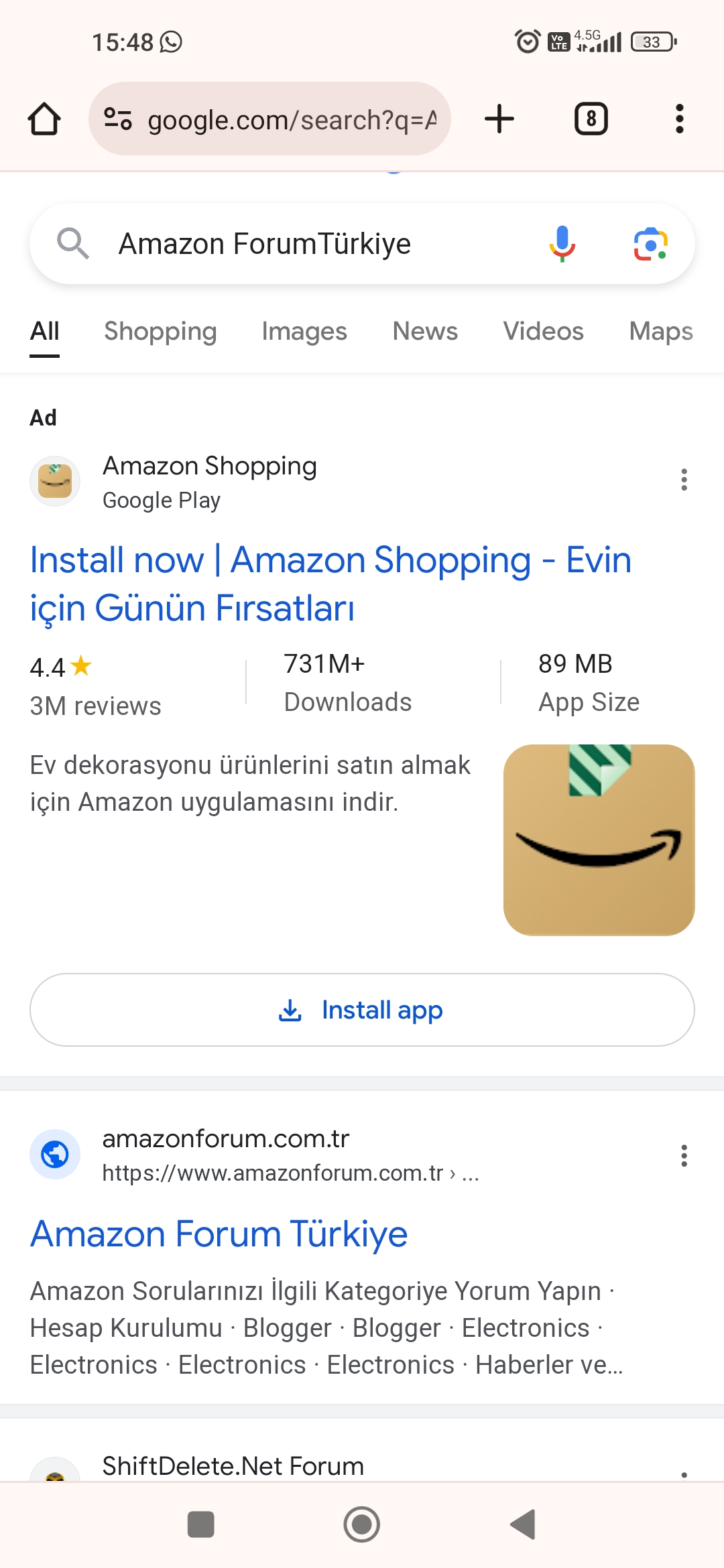Open options for the Amazon Shopping ad

point(684,480)
